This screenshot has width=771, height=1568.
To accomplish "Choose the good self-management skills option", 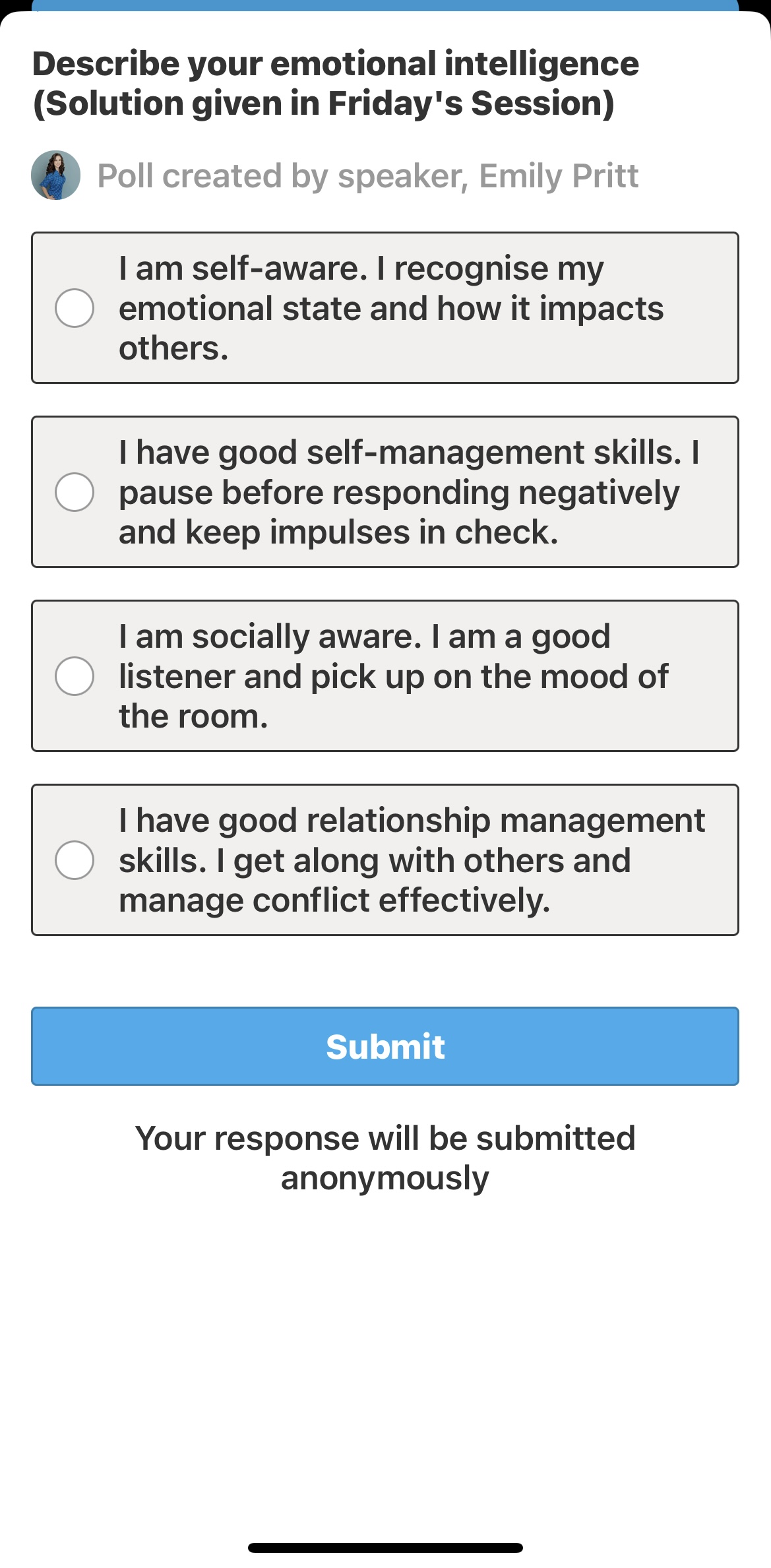I will coord(75,492).
